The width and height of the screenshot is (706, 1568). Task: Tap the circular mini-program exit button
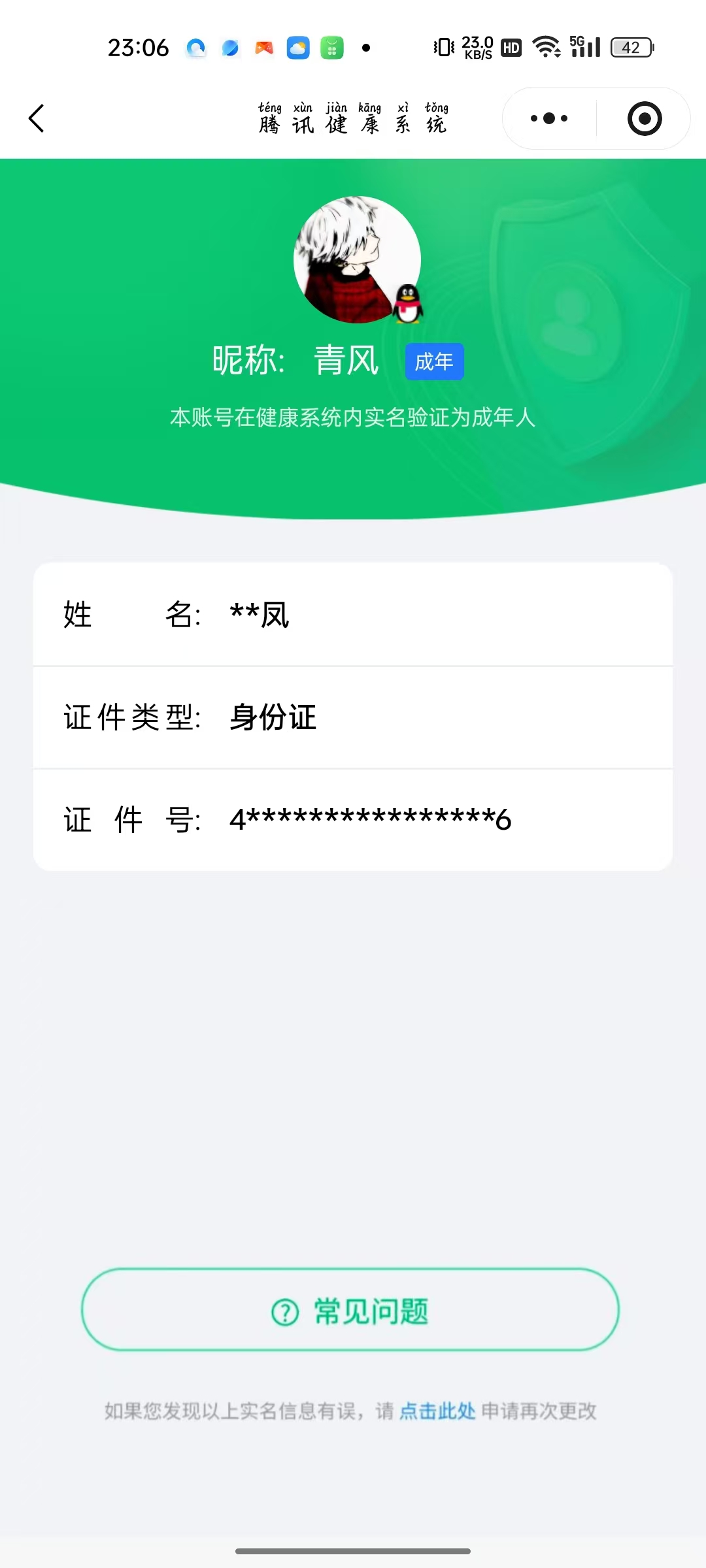pos(643,118)
